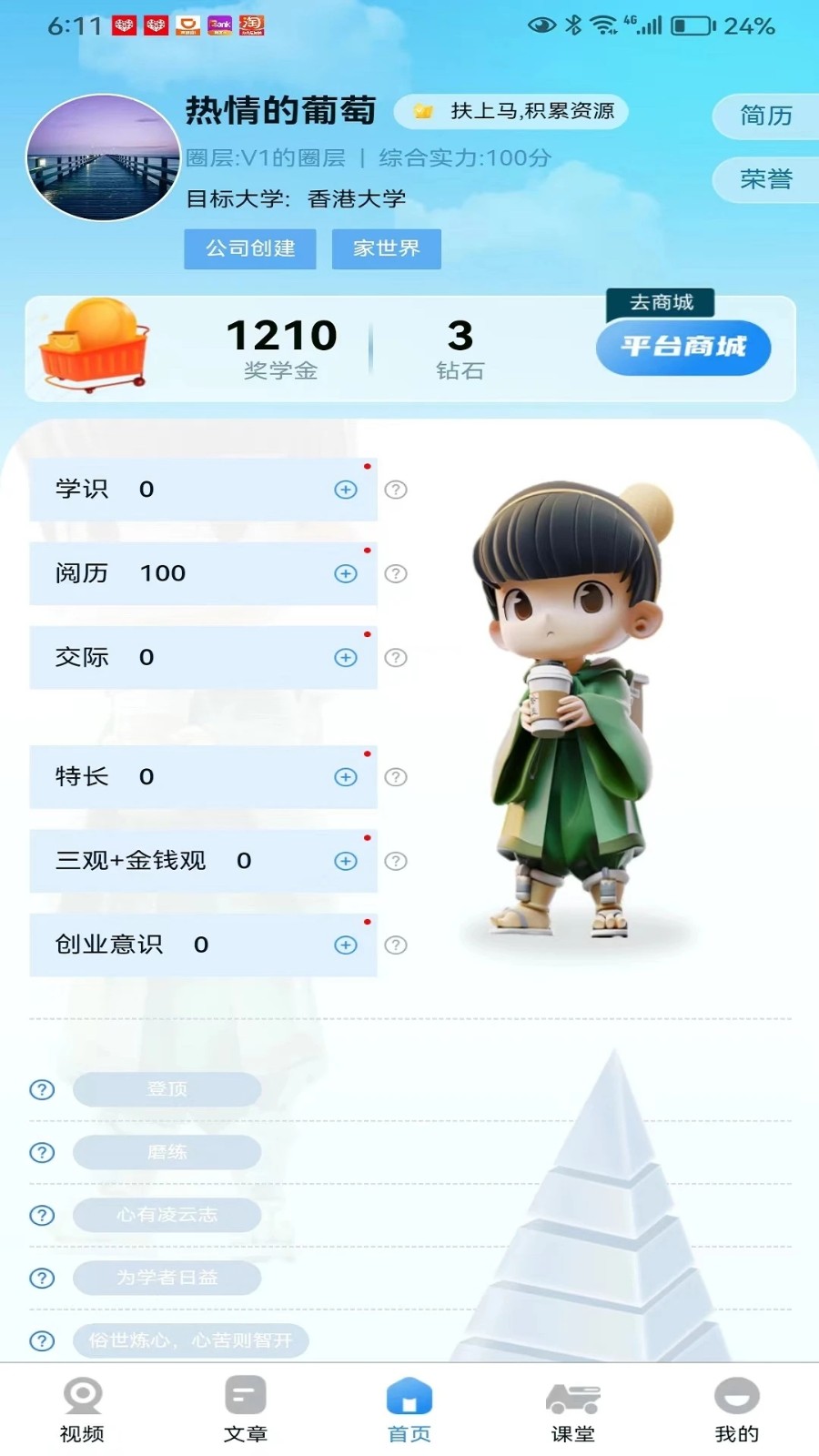Open the 登顶 level button
This screenshot has height=1456, width=819.
[x=167, y=1089]
